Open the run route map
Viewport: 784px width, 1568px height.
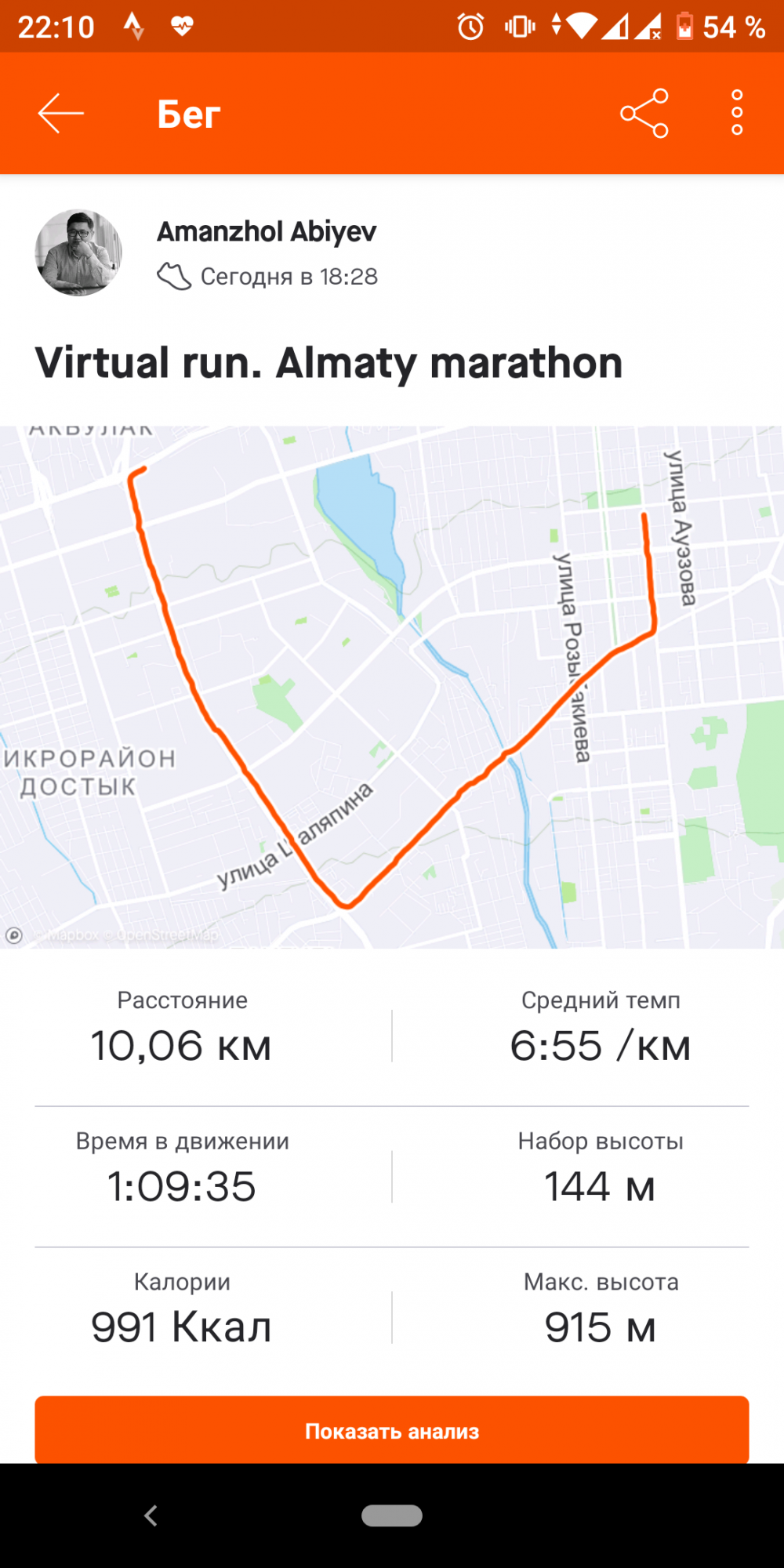392,687
